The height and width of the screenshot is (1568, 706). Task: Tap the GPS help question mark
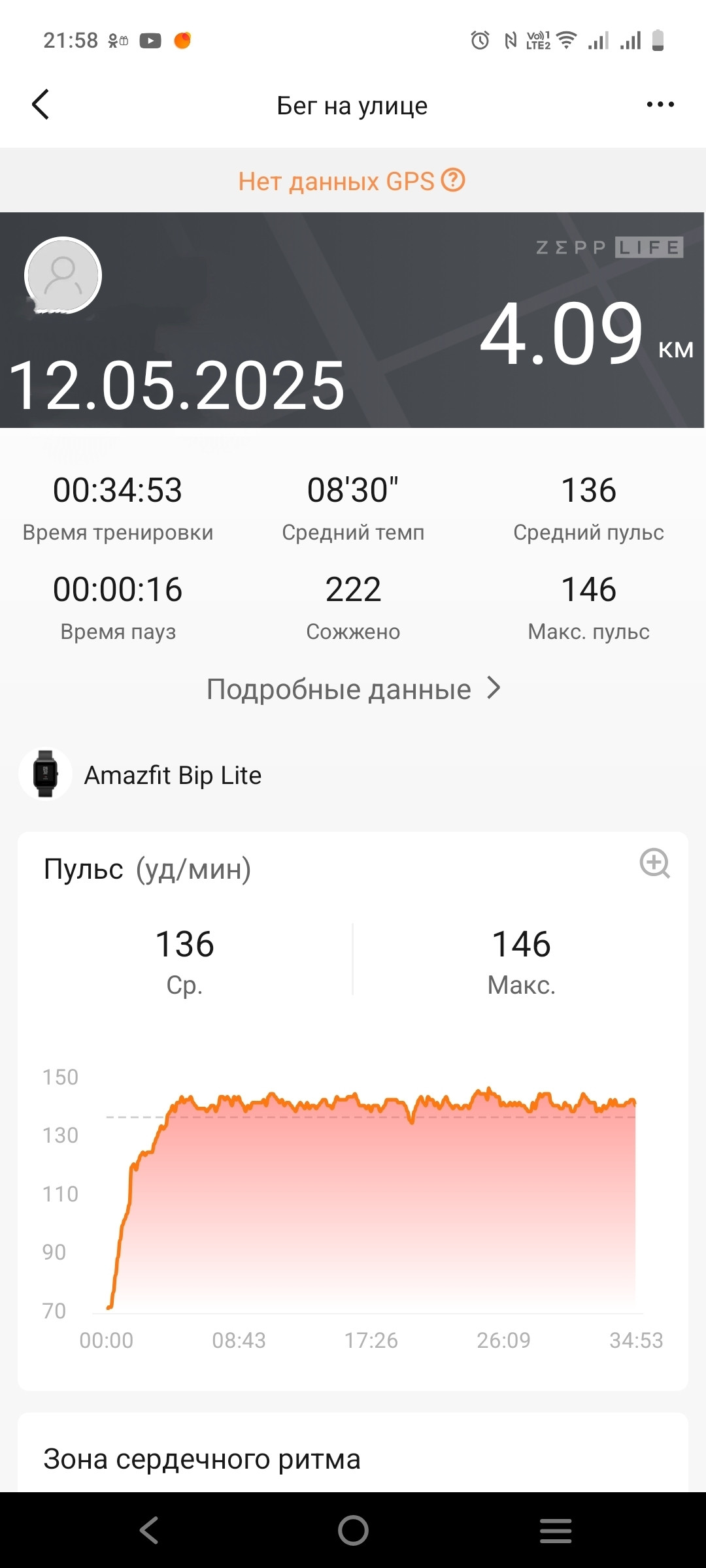click(453, 180)
